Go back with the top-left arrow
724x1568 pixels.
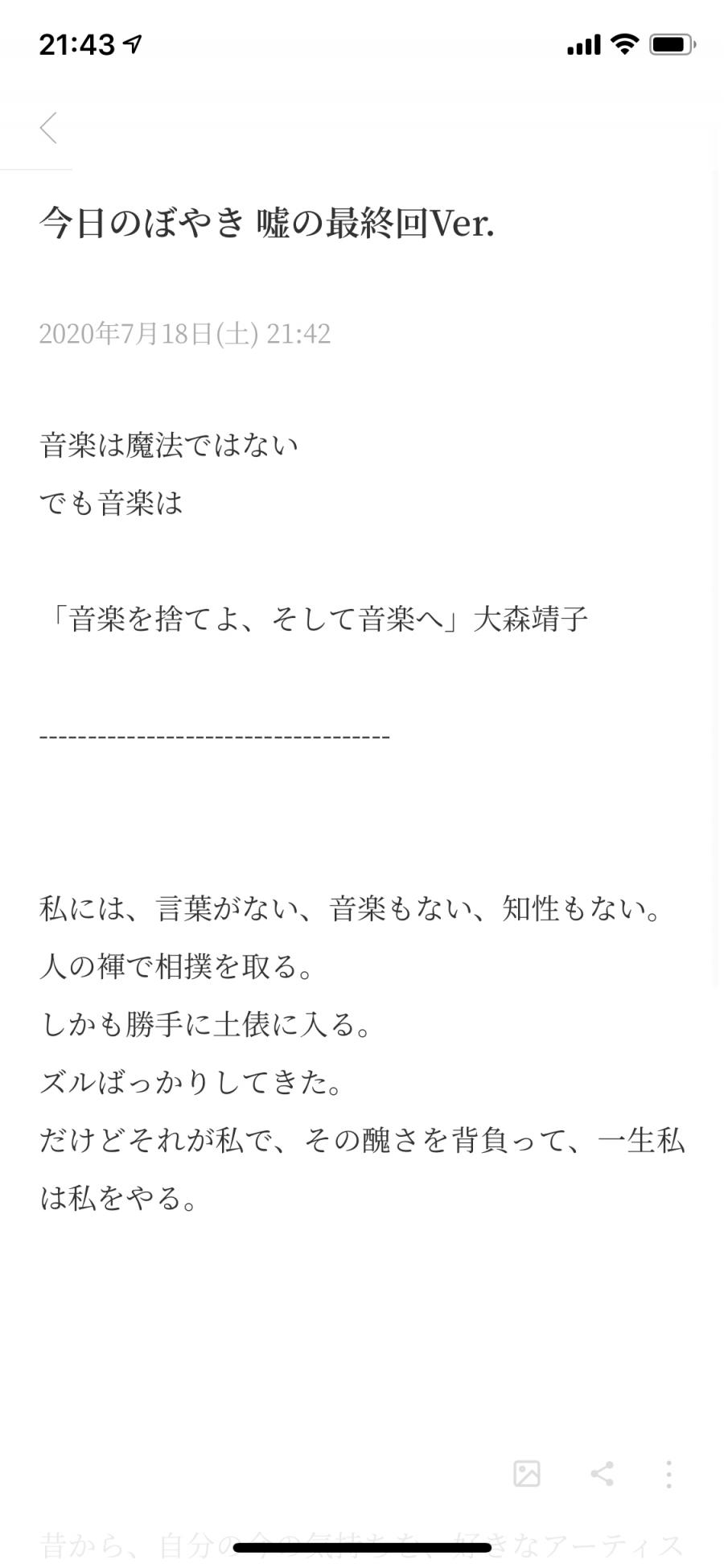[x=49, y=127]
